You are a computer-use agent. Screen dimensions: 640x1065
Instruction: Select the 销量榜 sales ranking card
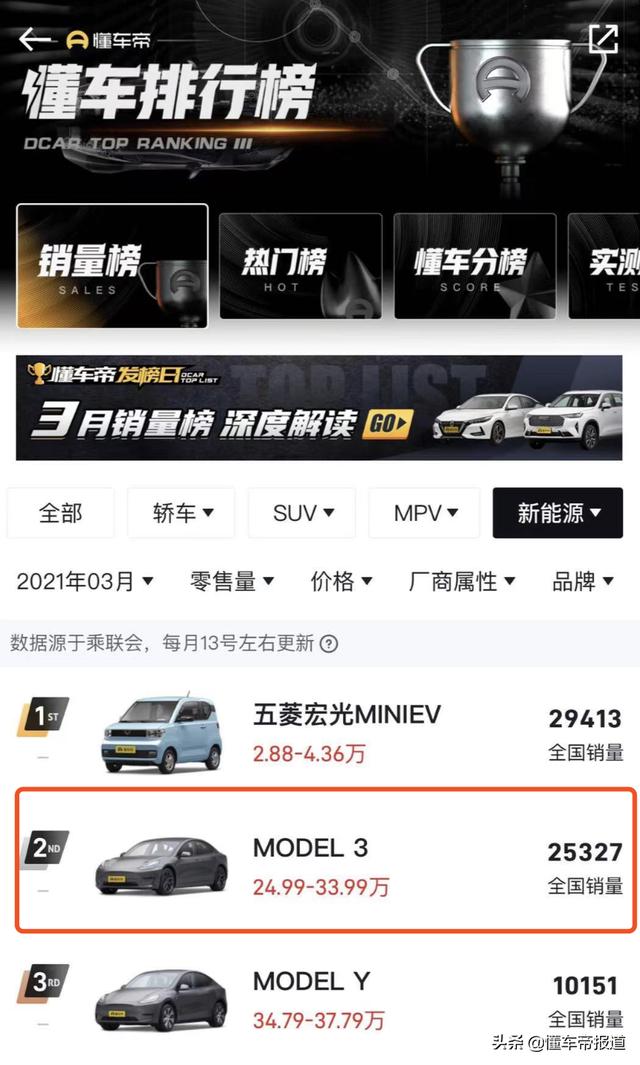[112, 266]
